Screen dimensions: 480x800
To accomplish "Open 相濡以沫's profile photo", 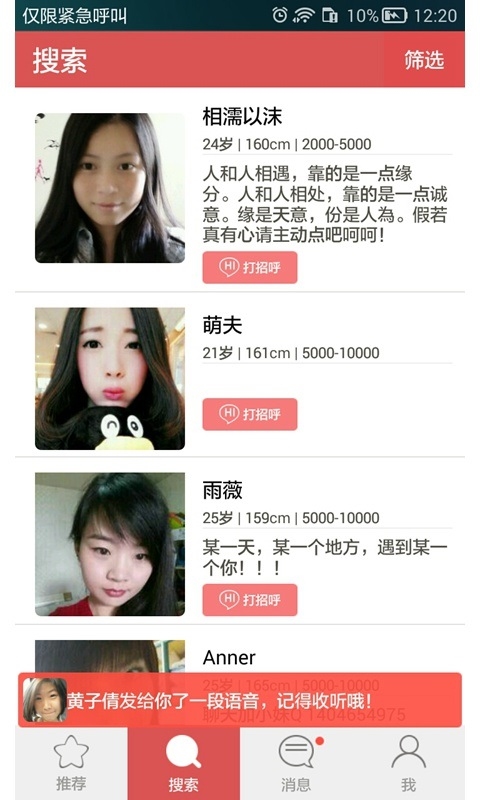I will coord(110,188).
